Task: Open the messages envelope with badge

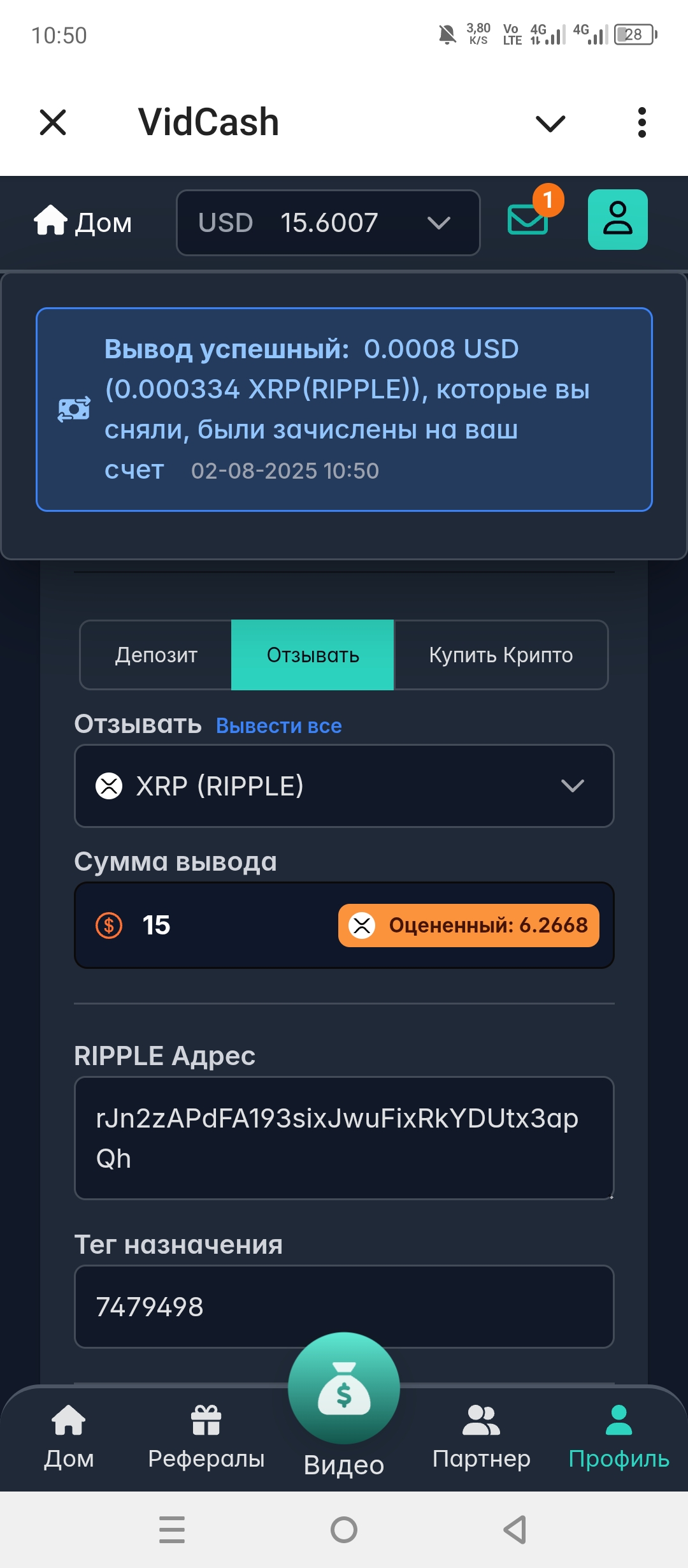Action: (x=529, y=219)
